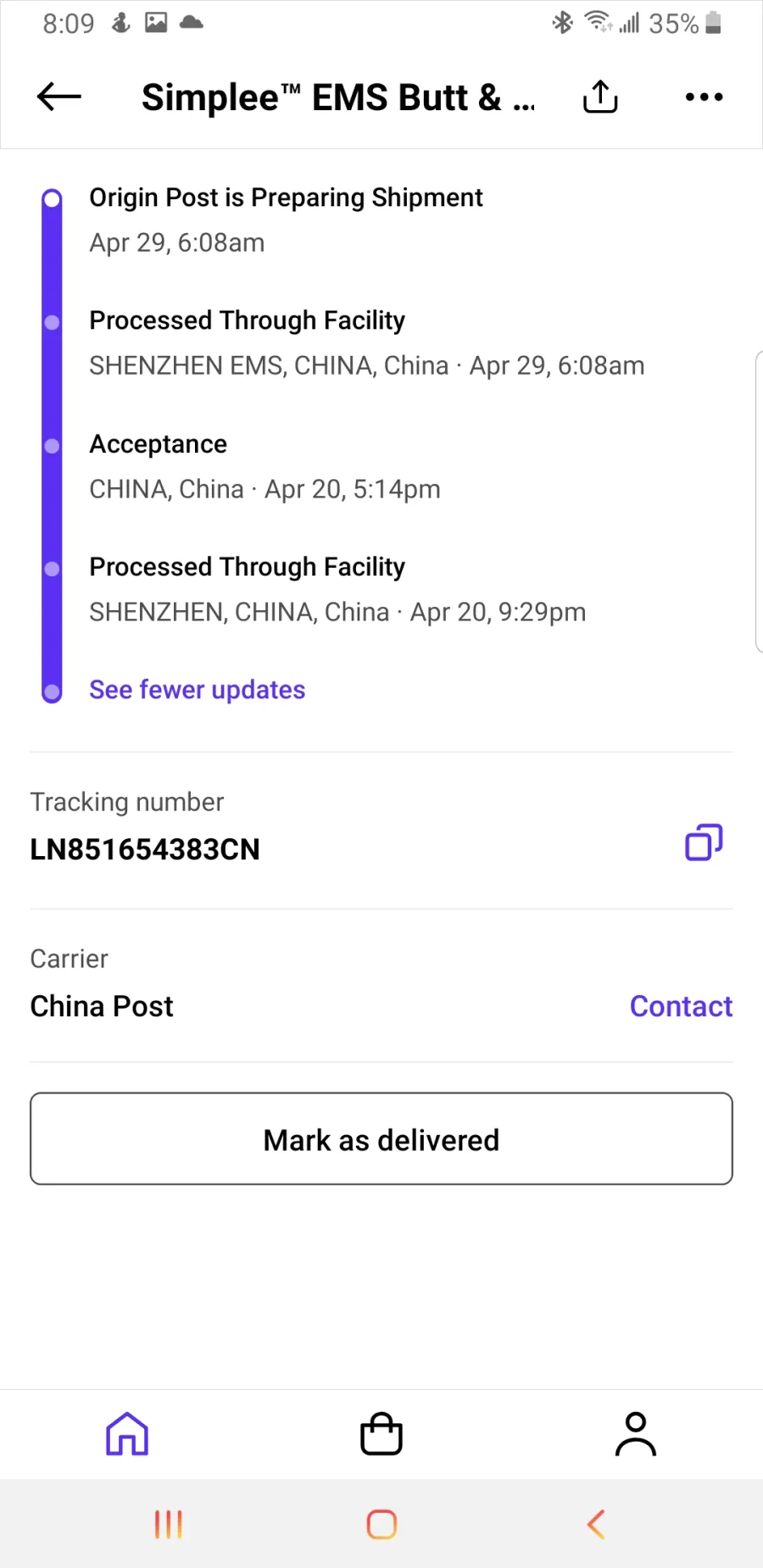The image size is (763, 1568).
Task: Switch to the Home tab
Action: [127, 1434]
